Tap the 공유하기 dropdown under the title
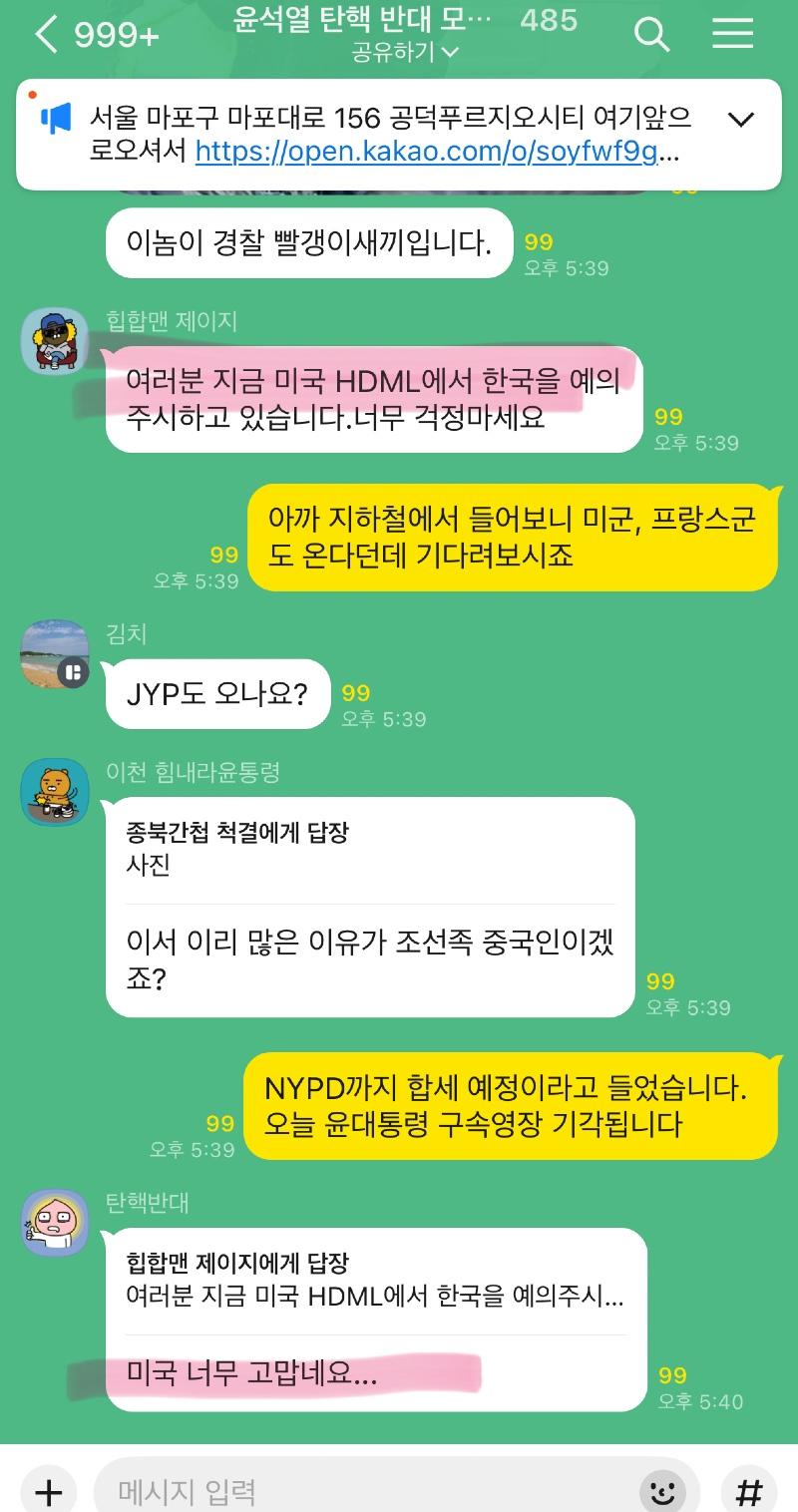798x1512 pixels. (404, 53)
